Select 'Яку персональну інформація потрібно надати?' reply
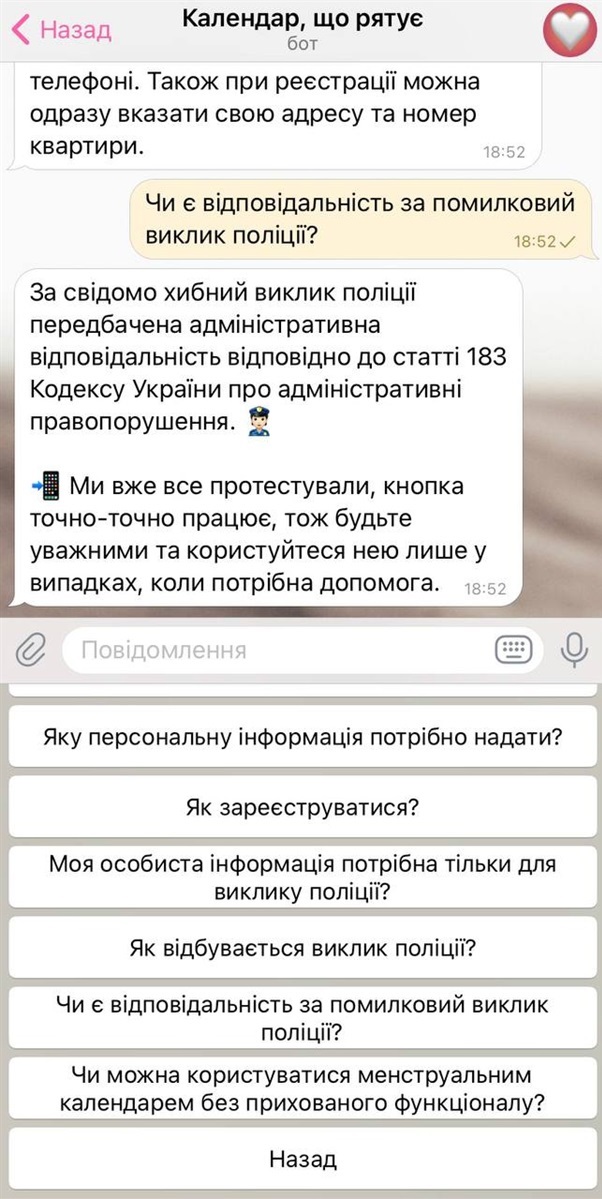This screenshot has width=602, height=1199. [301, 739]
